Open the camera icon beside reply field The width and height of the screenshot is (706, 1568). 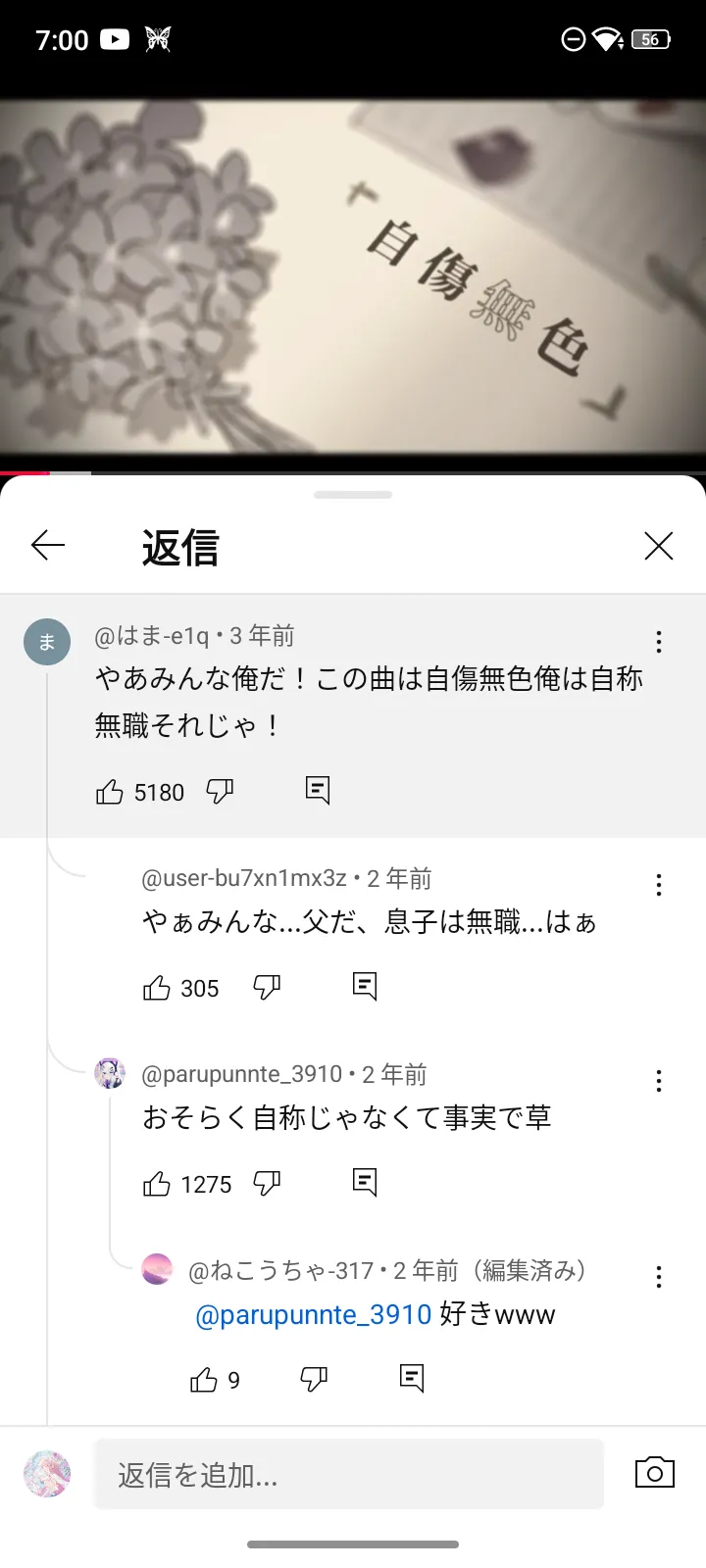pyautogui.click(x=655, y=1473)
